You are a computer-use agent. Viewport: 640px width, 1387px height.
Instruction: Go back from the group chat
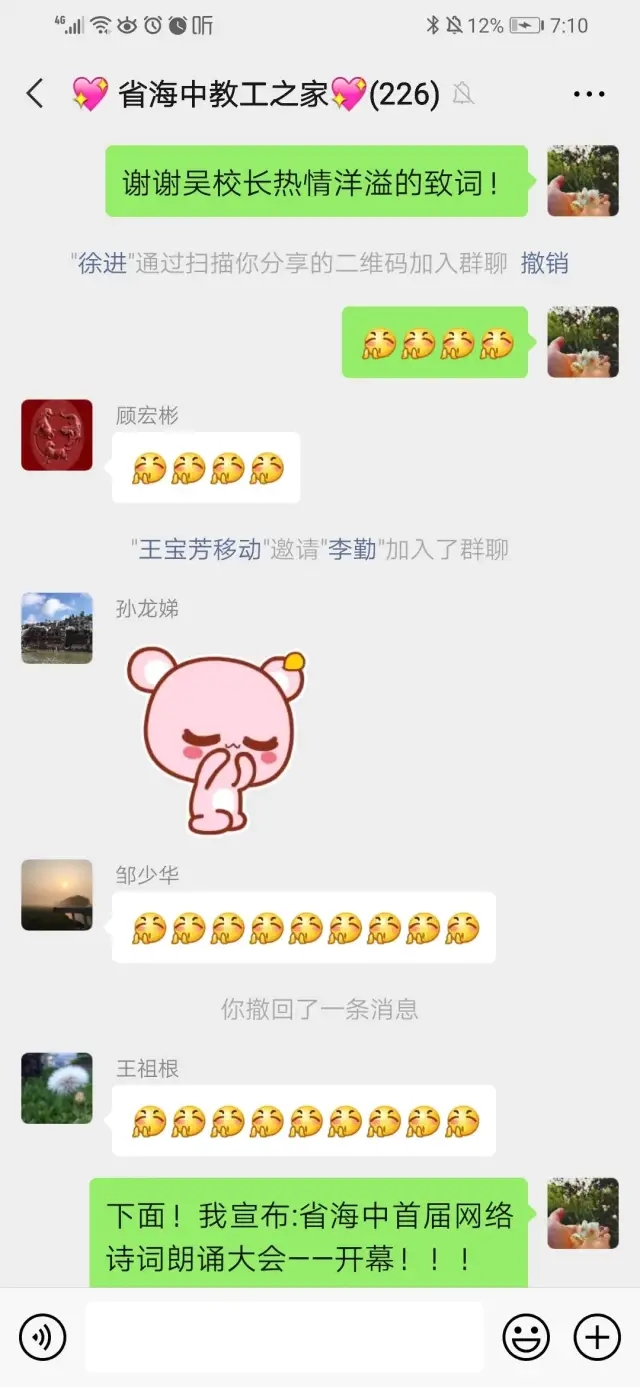tap(35, 94)
